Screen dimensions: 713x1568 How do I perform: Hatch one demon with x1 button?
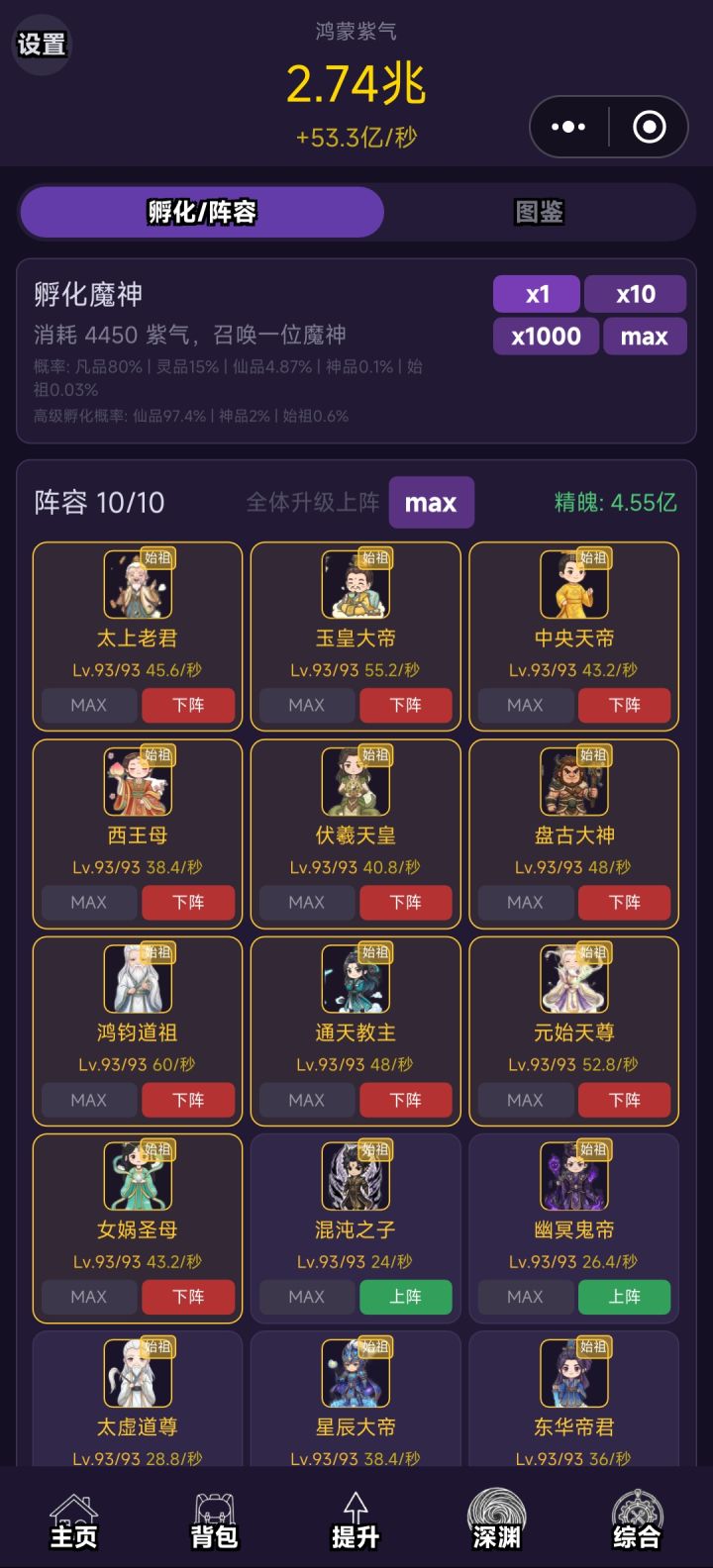[x=537, y=294]
